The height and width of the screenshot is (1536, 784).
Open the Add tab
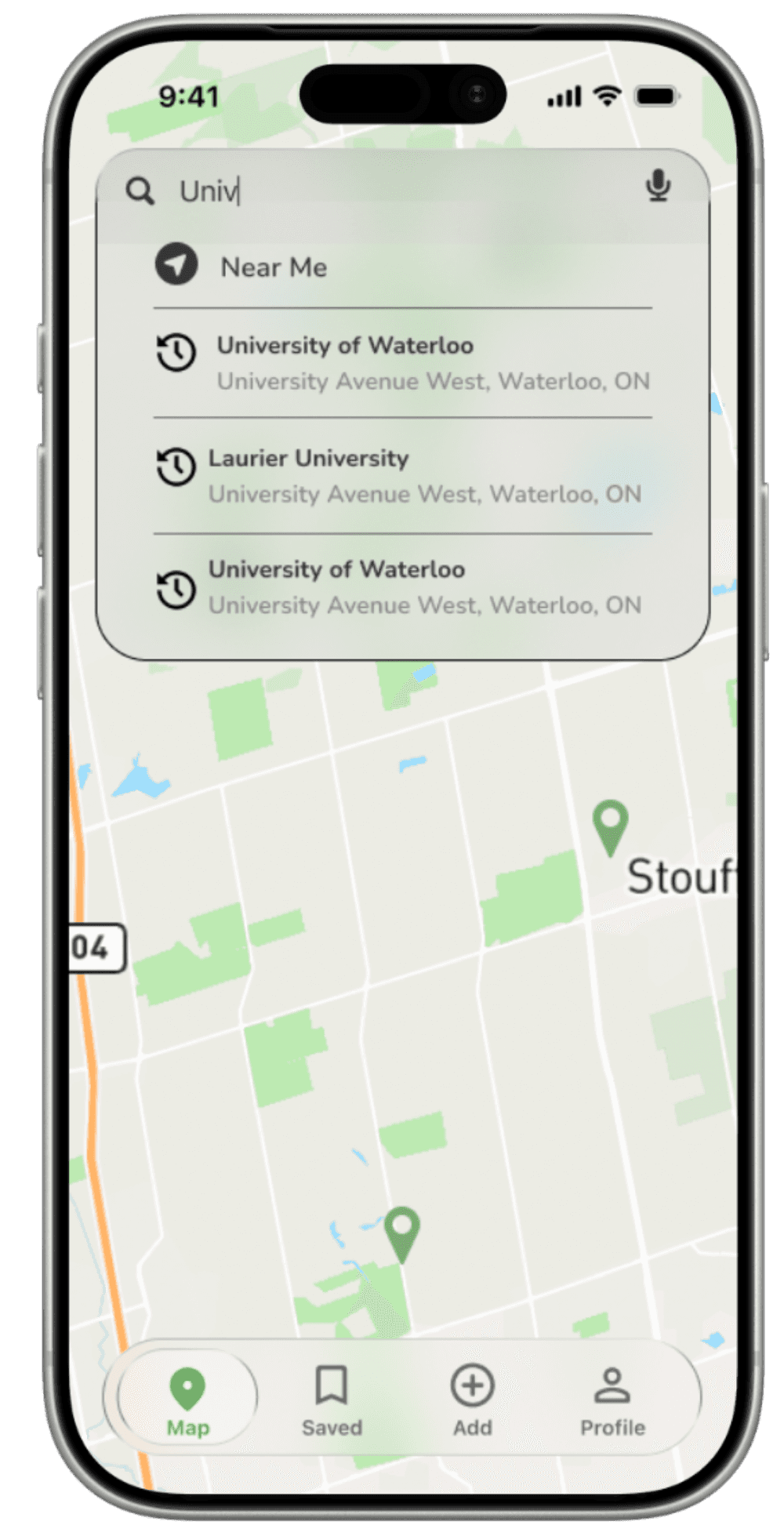[472, 1402]
